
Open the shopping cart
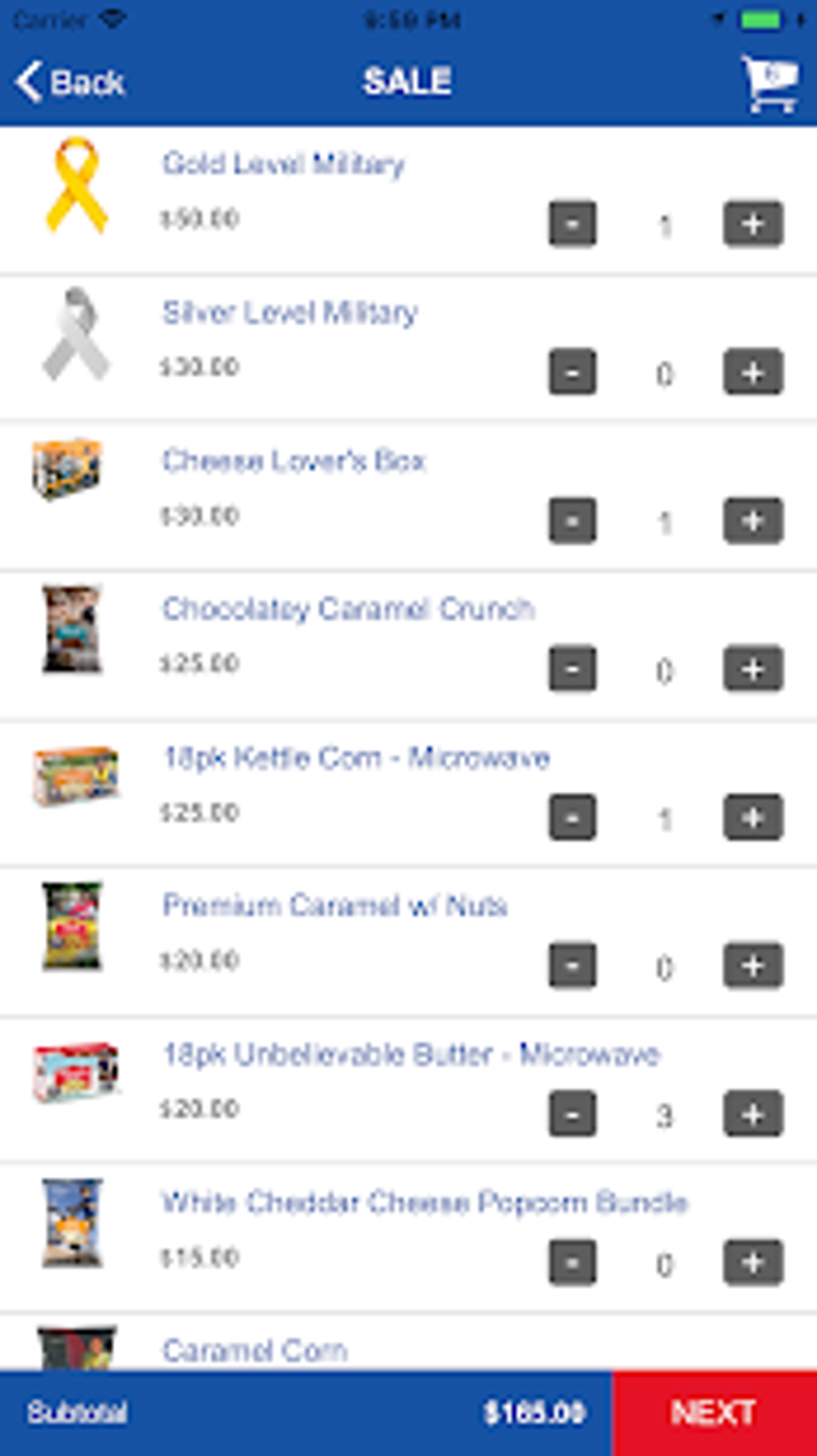click(x=769, y=83)
